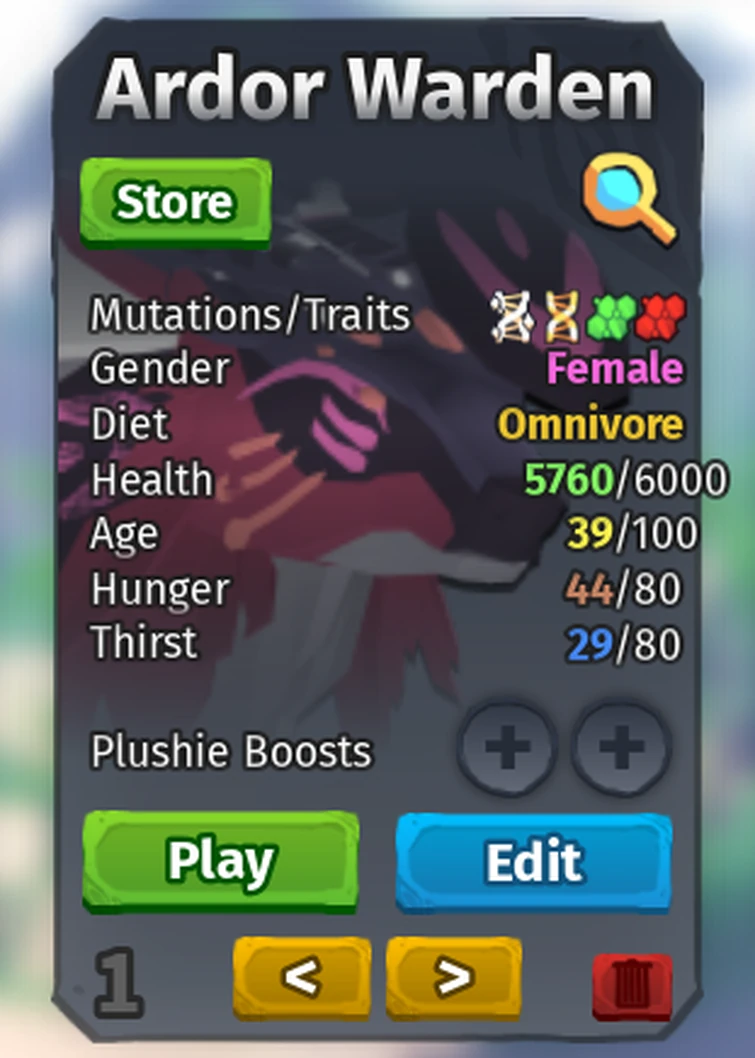Inspect the white DNA mutation icon

[511, 313]
